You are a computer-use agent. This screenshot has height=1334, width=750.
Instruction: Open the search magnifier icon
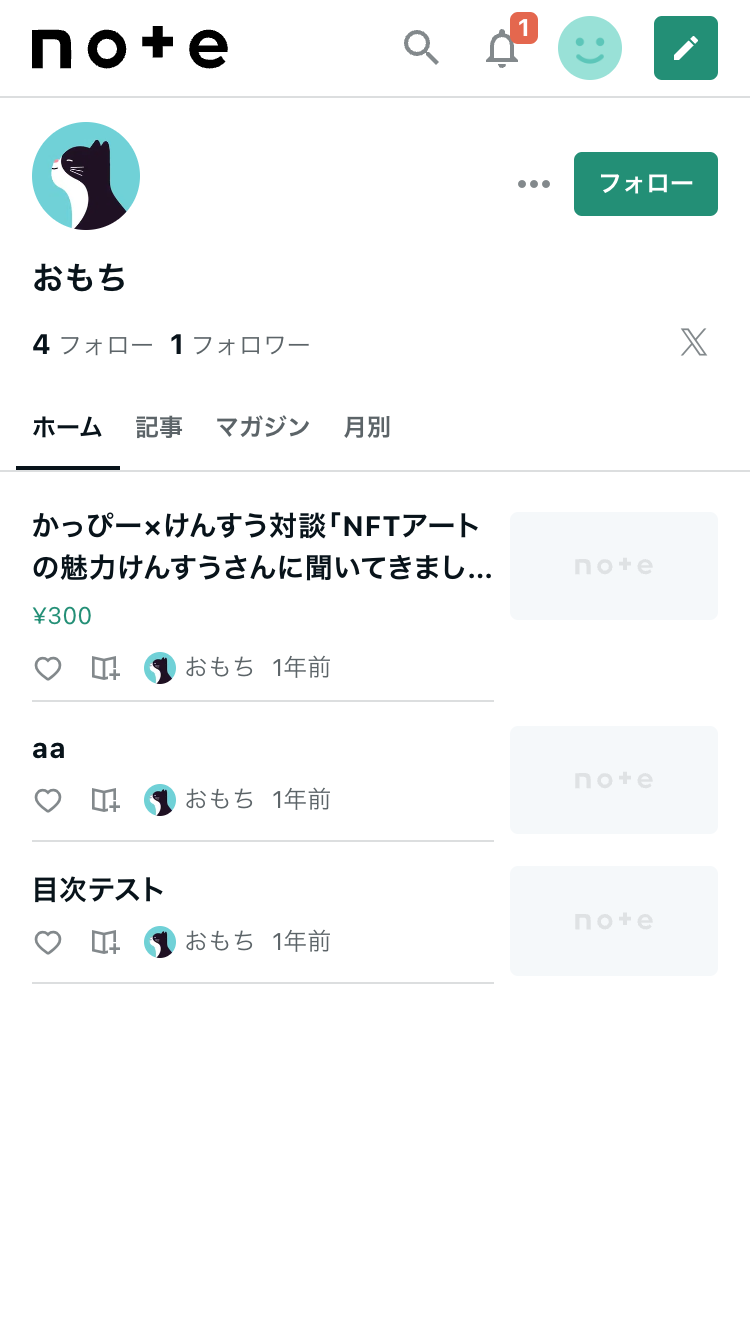[x=421, y=48]
